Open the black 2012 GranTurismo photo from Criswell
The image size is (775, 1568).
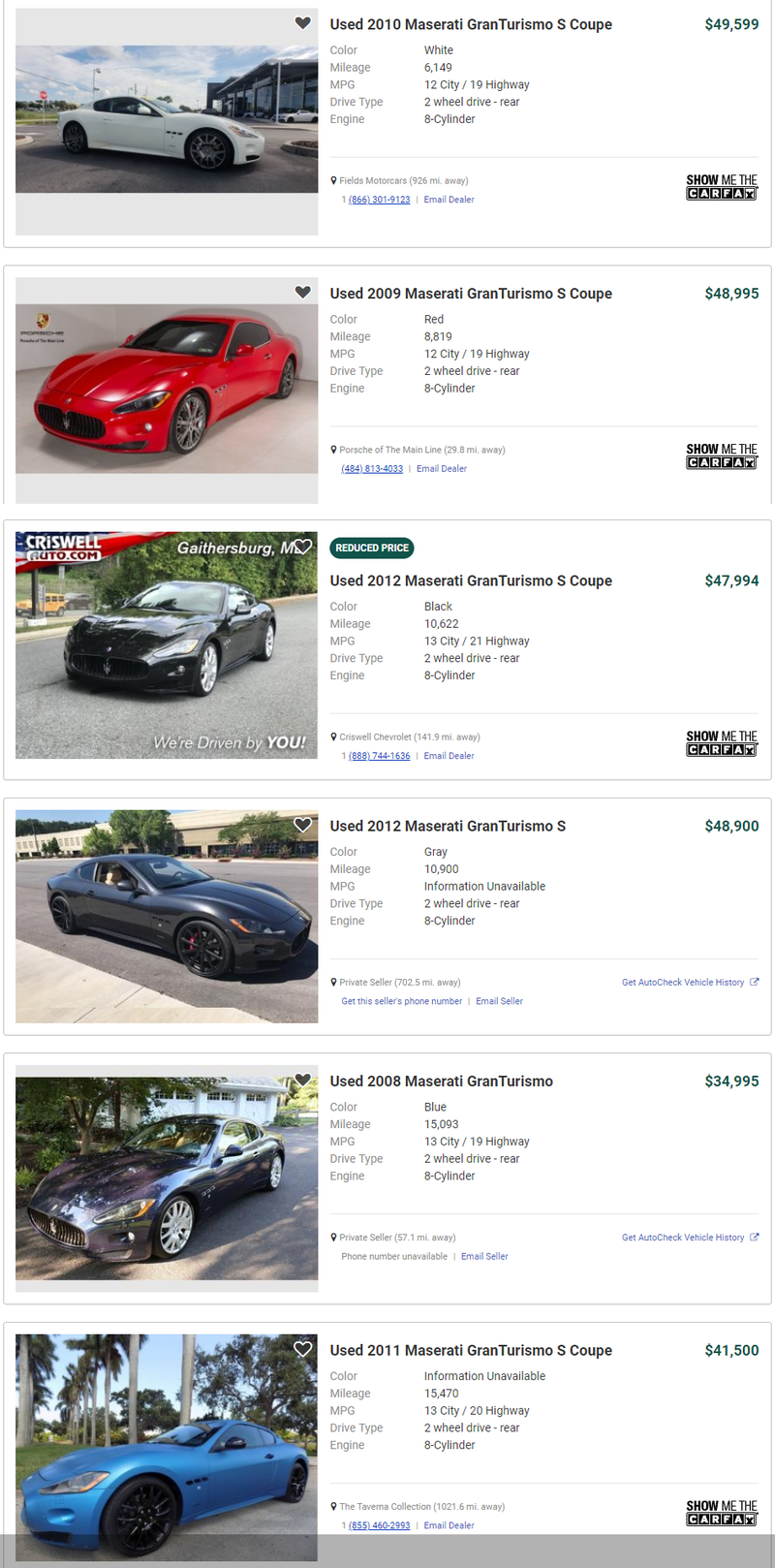[x=167, y=644]
